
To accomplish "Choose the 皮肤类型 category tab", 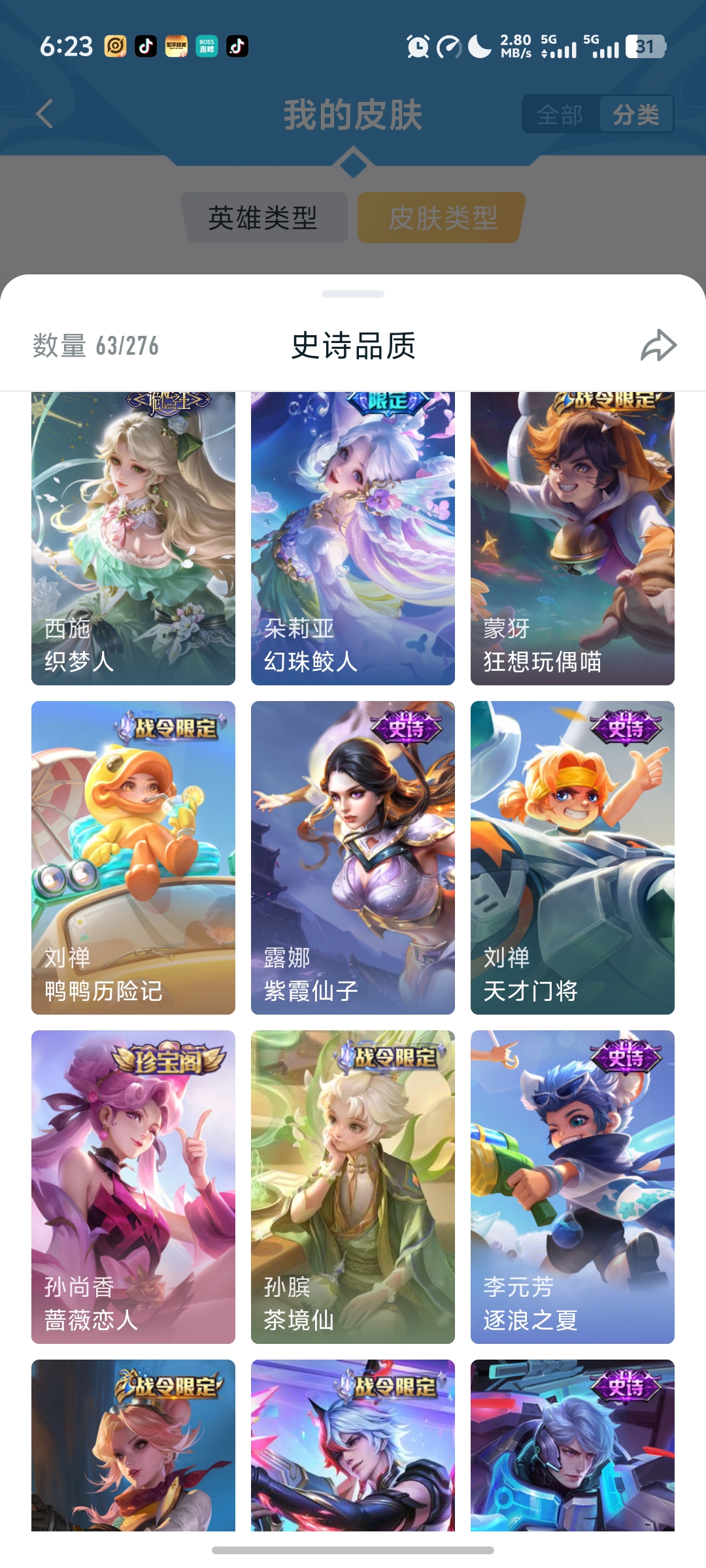I will coord(442,218).
